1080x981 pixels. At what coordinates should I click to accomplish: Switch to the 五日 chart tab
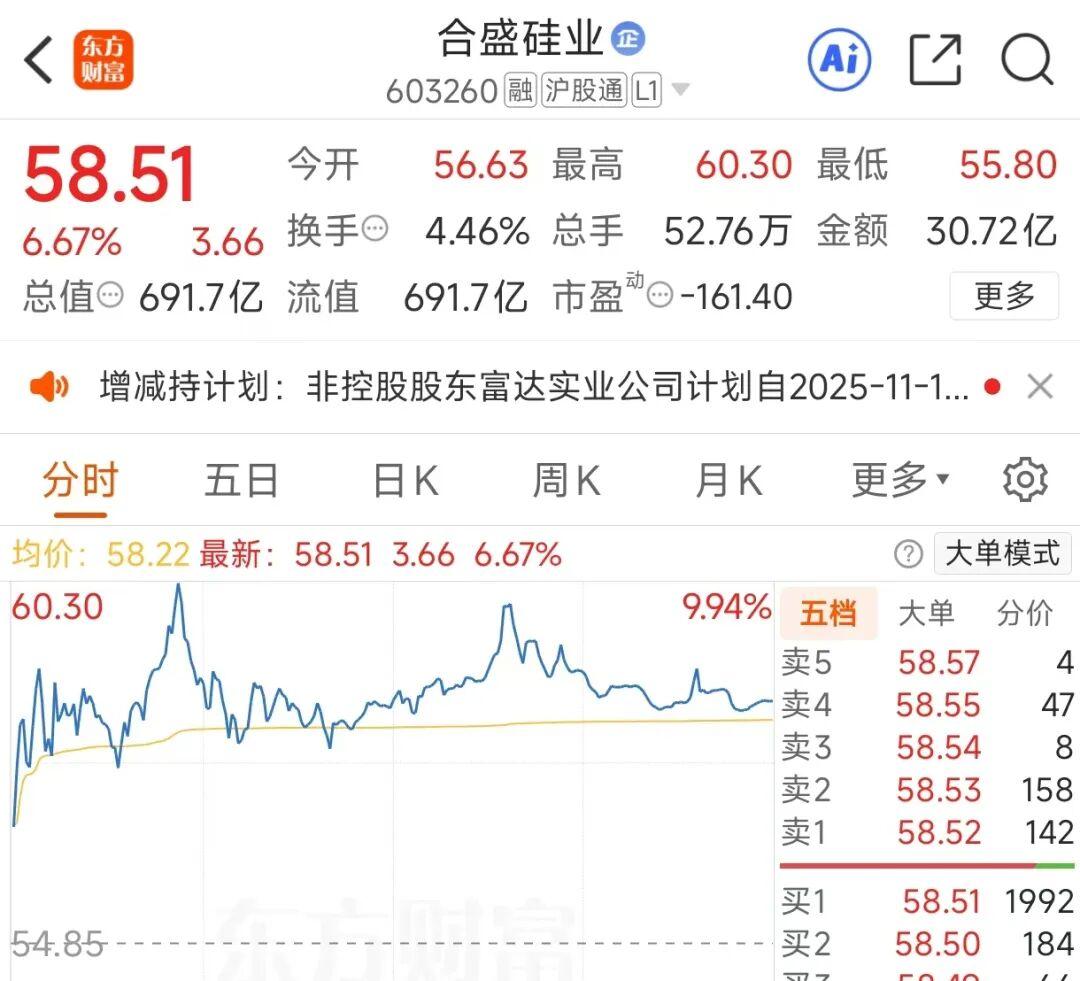(x=241, y=481)
